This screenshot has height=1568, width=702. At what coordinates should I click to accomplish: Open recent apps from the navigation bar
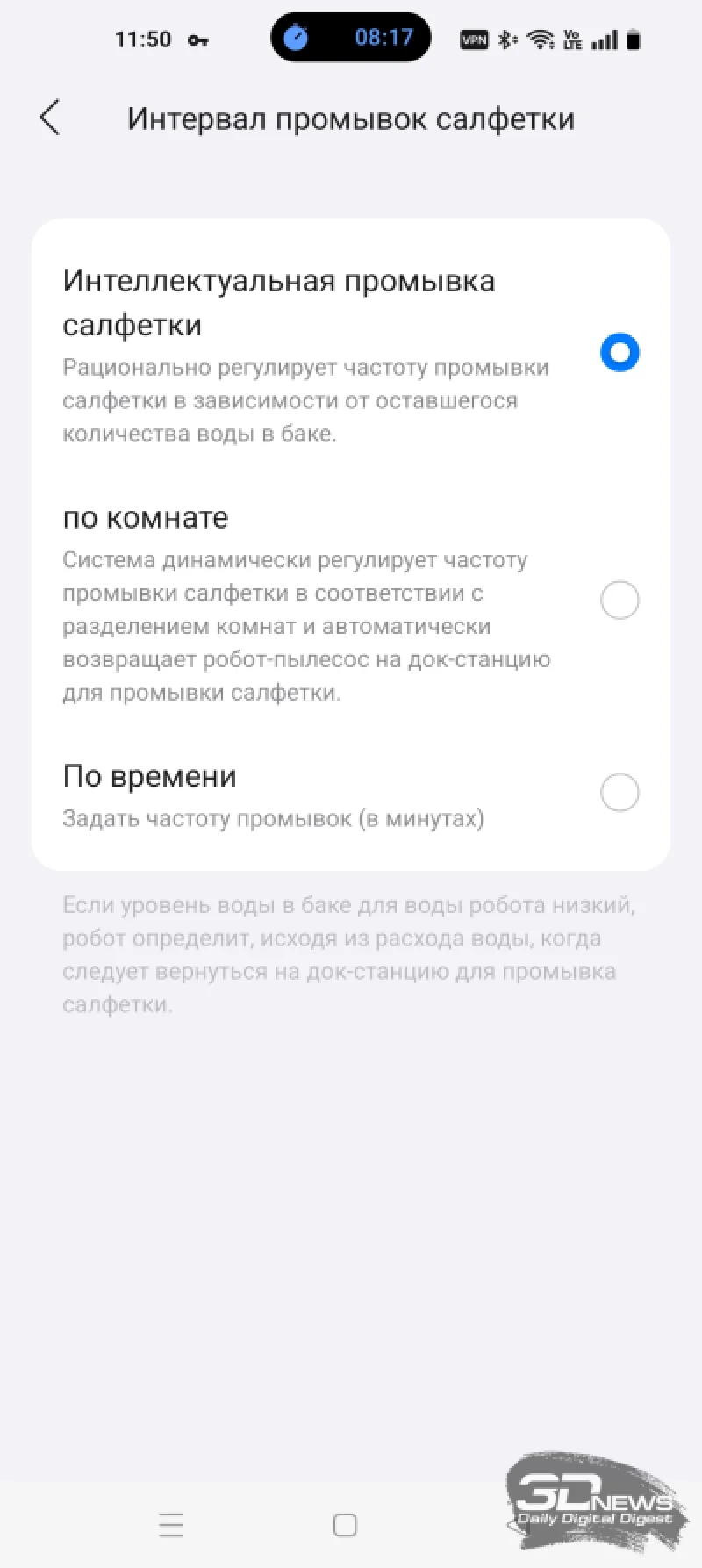click(171, 1525)
